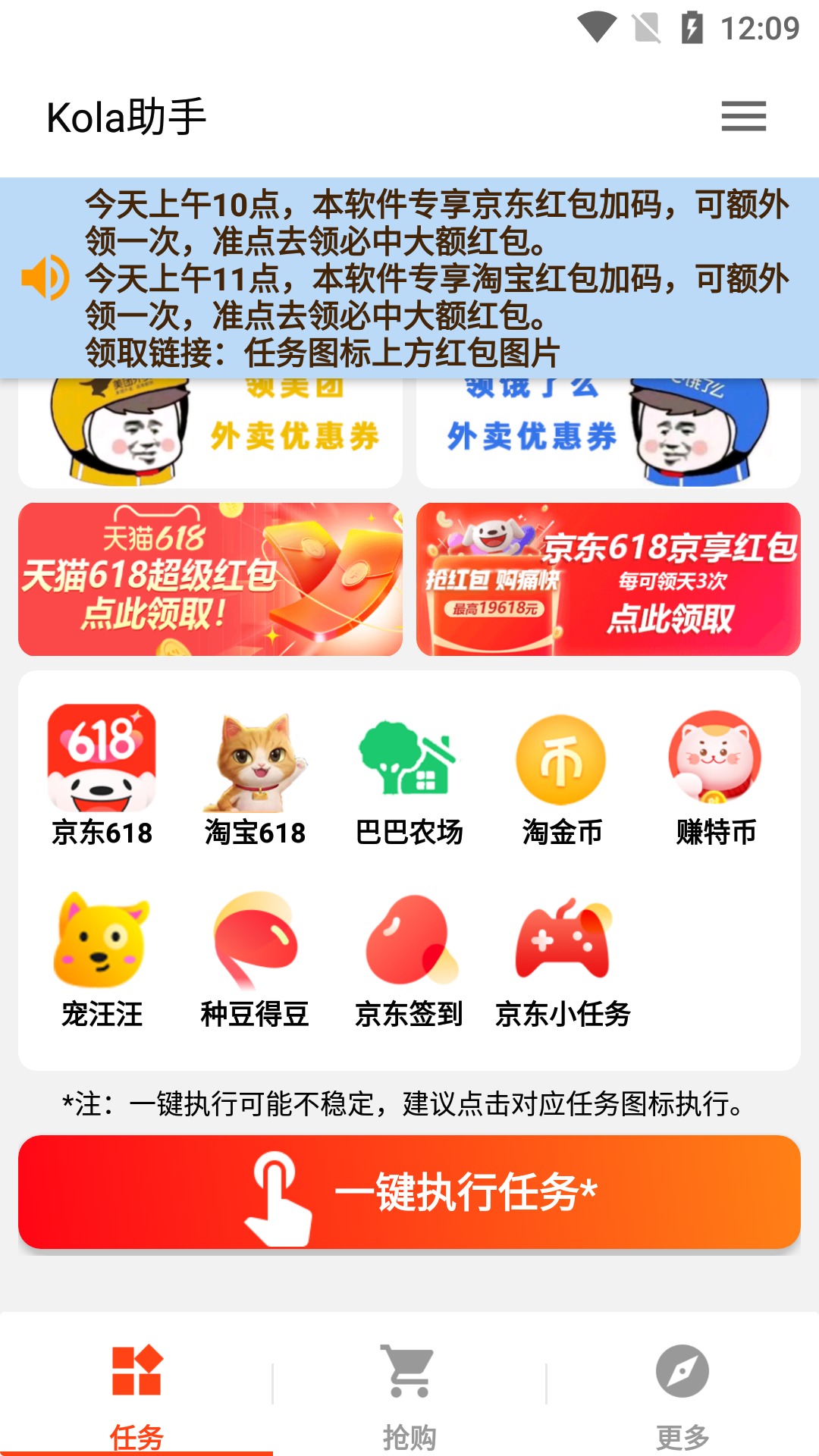
Task: Select the 淘宝618 task icon
Action: point(256,775)
